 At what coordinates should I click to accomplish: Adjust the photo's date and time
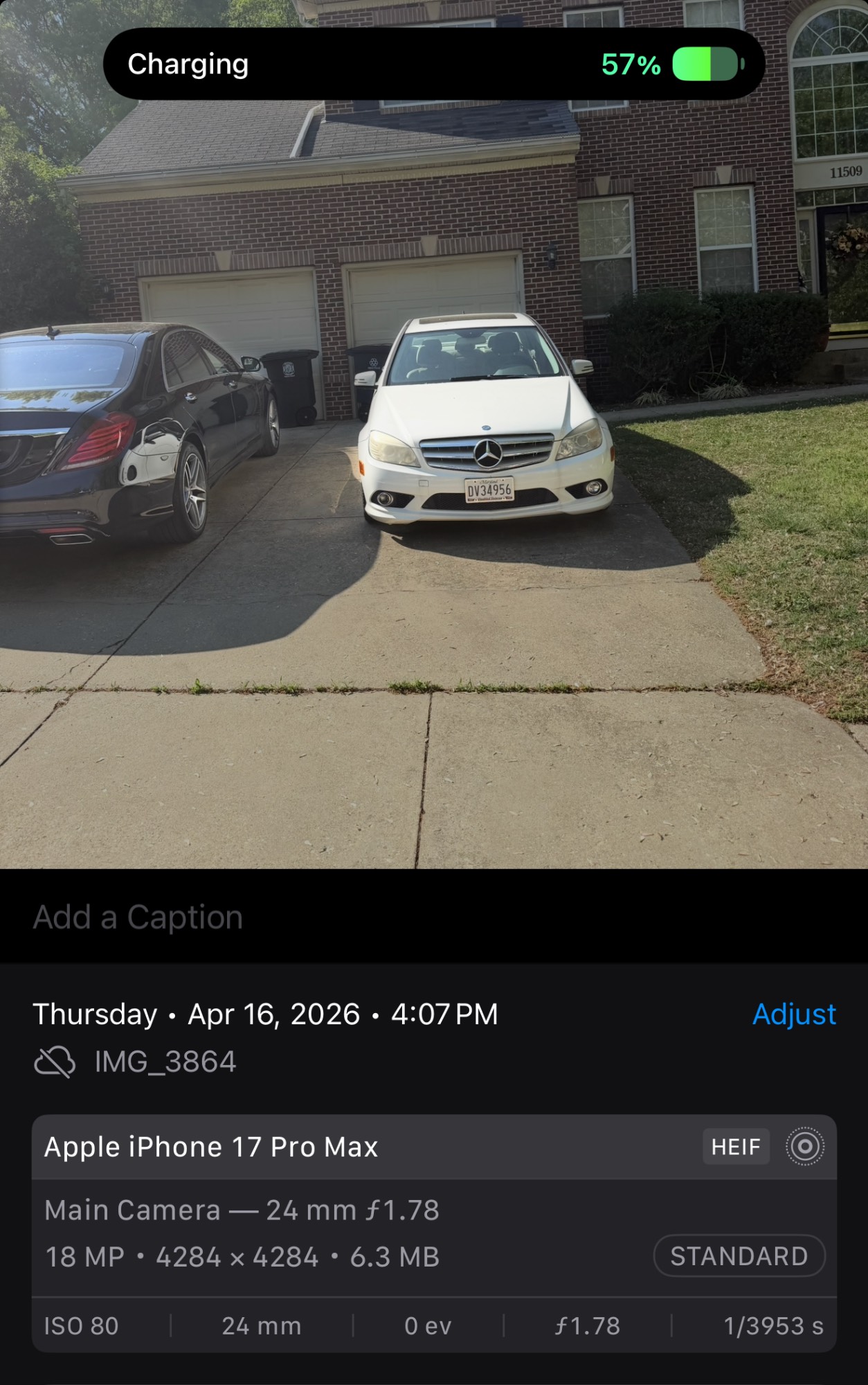point(793,1015)
